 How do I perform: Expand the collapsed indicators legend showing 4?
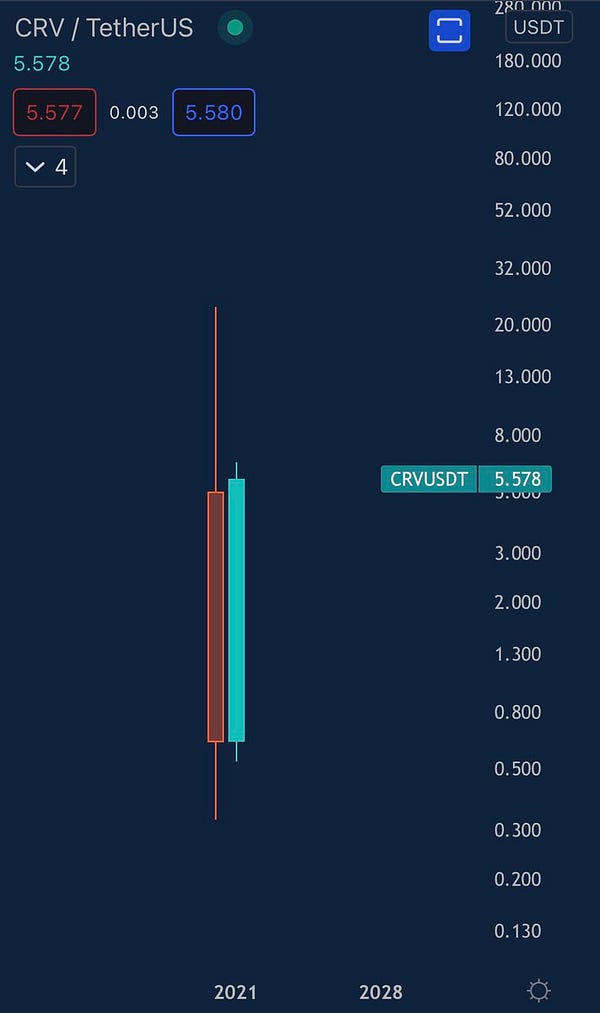[x=45, y=167]
